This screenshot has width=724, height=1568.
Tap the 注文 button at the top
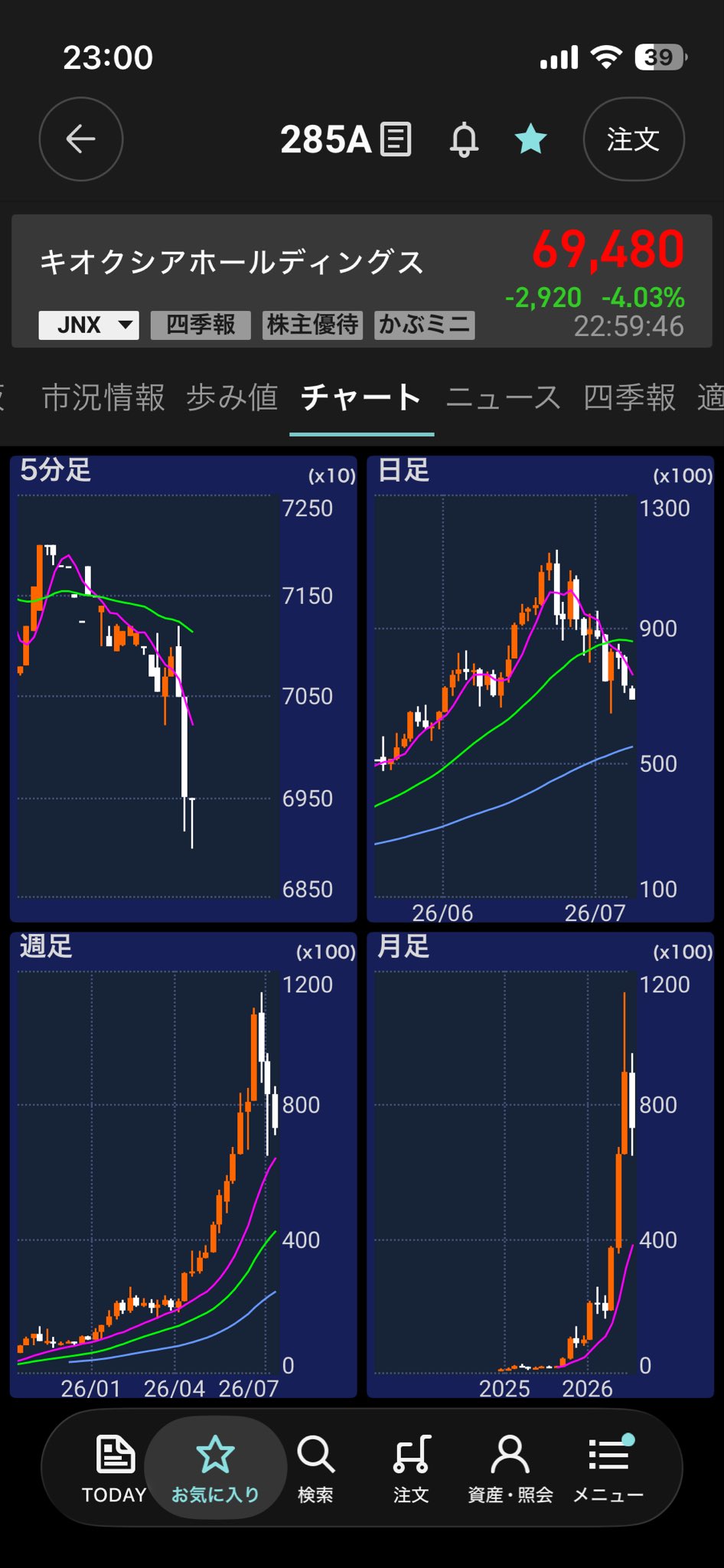(634, 139)
